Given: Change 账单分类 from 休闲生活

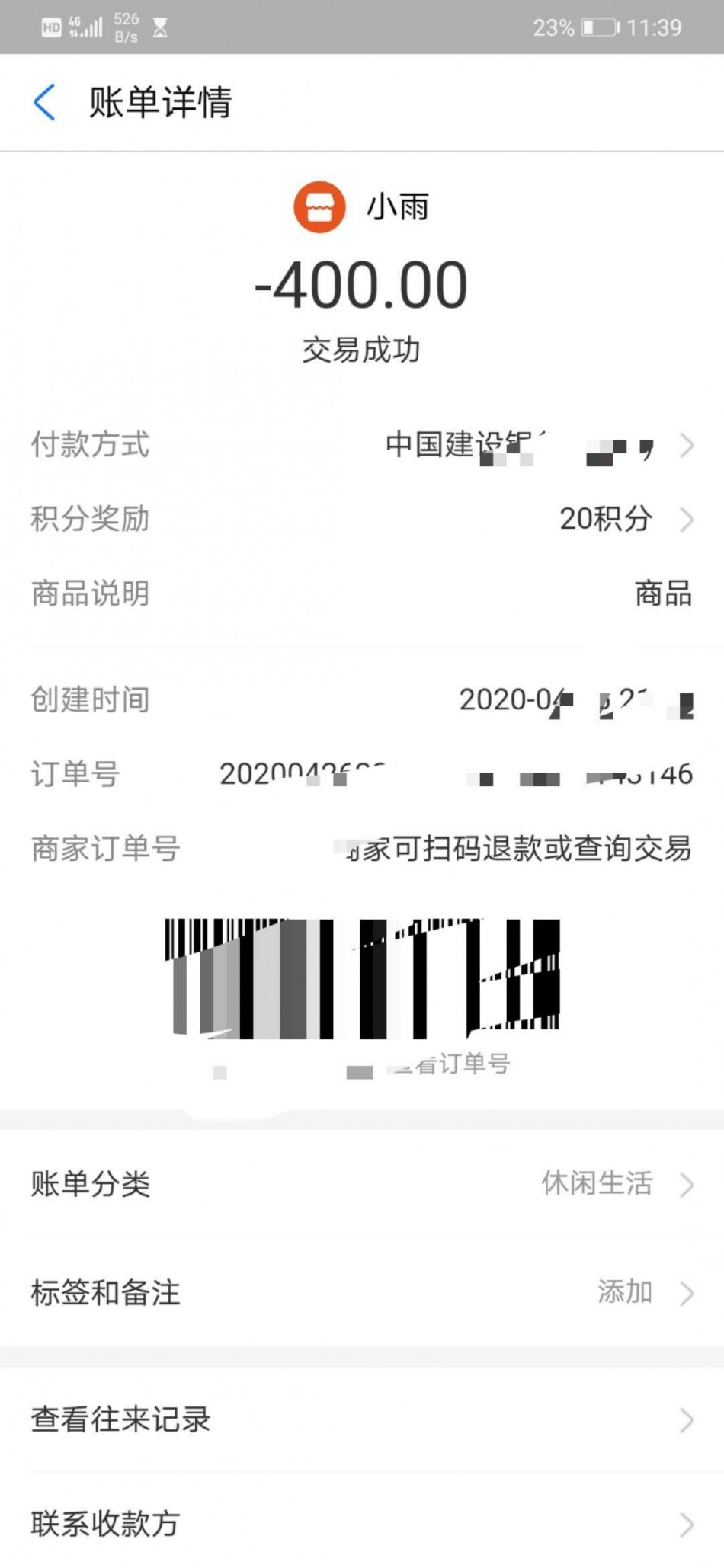Looking at the screenshot, I should (x=361, y=1184).
